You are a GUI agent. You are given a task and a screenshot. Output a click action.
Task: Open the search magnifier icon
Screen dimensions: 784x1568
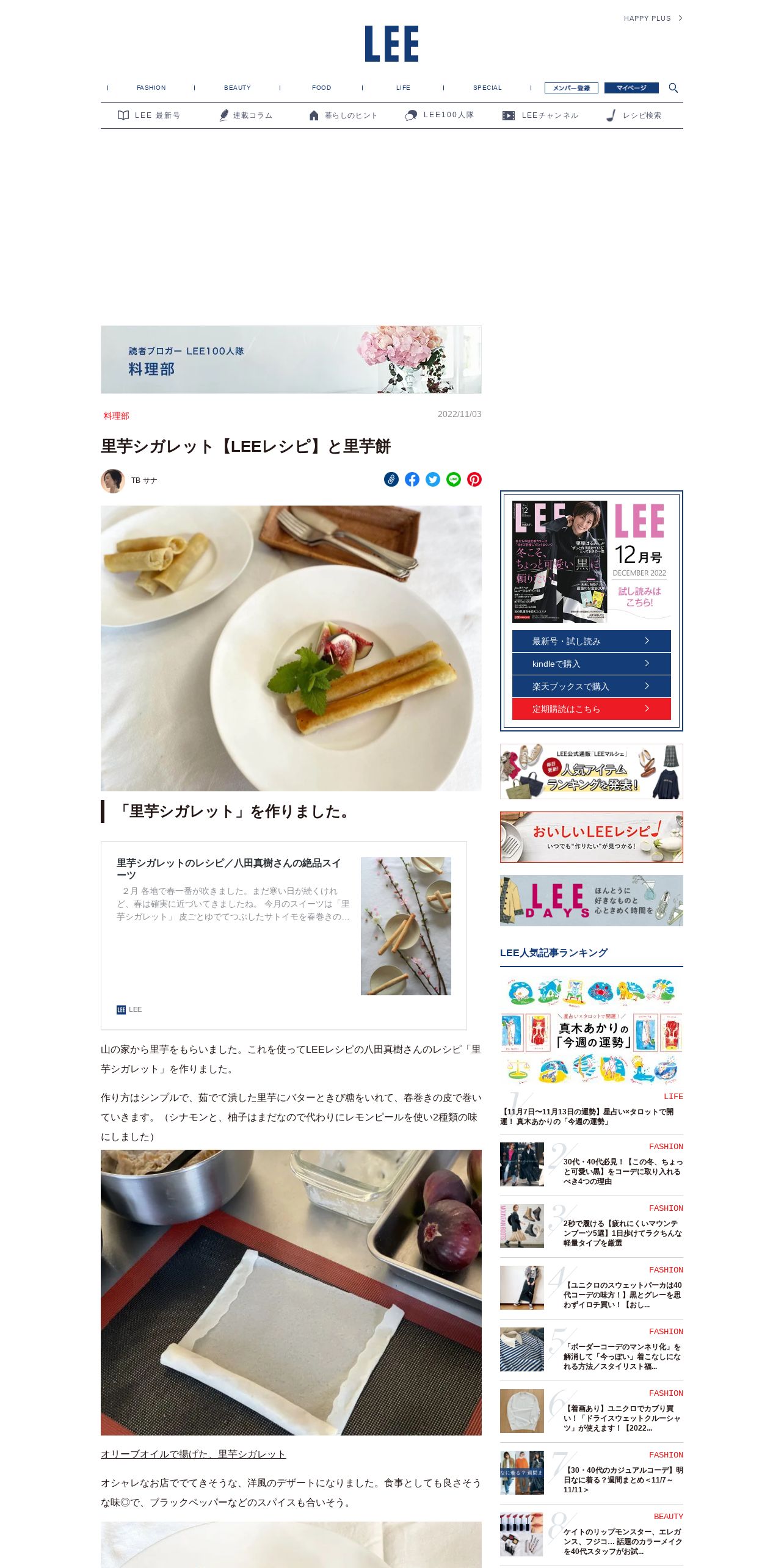(673, 88)
